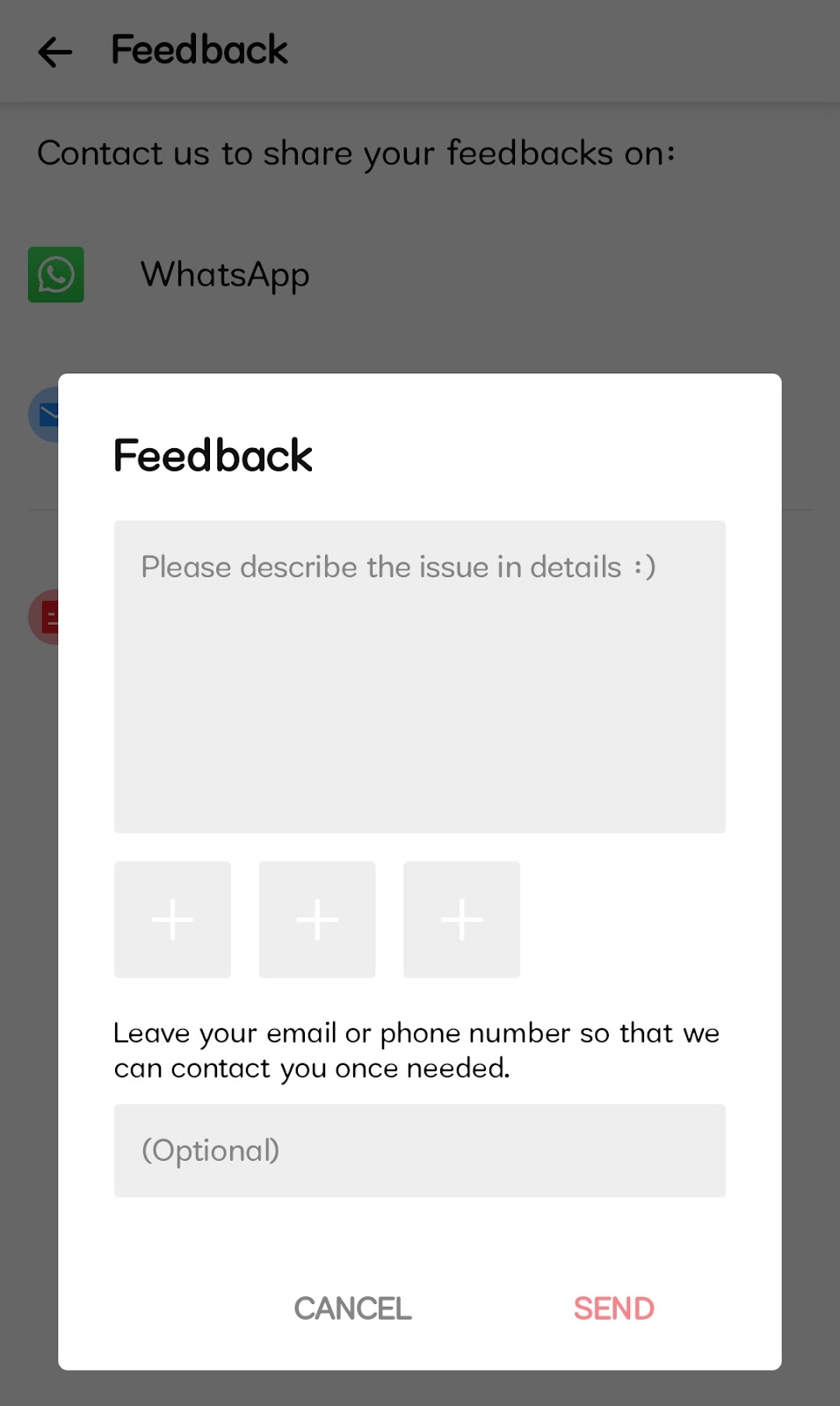
Task: Tap the issue description text field
Action: click(419, 676)
